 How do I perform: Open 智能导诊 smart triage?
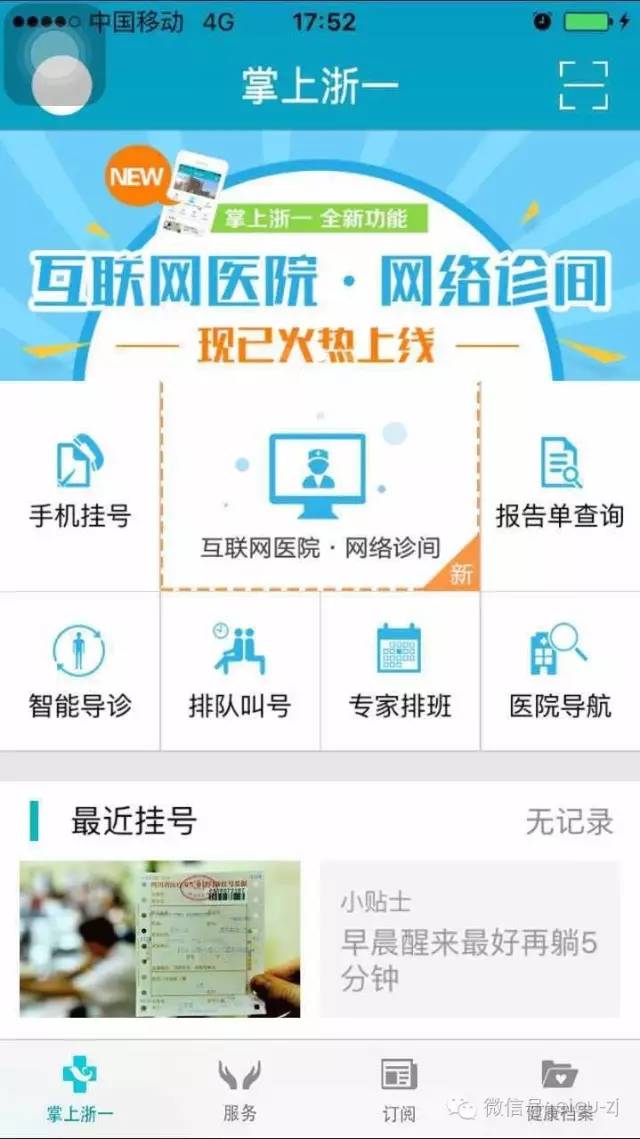[x=80, y=671]
